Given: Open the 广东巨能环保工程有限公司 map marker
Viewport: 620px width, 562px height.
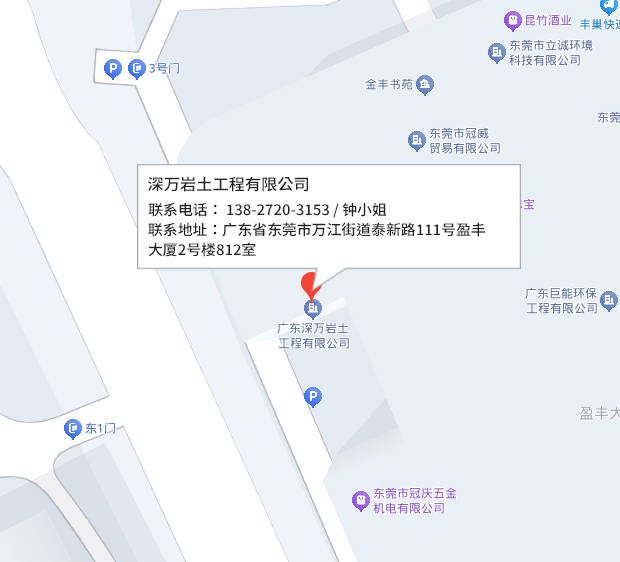Looking at the screenshot, I should coord(609,300).
